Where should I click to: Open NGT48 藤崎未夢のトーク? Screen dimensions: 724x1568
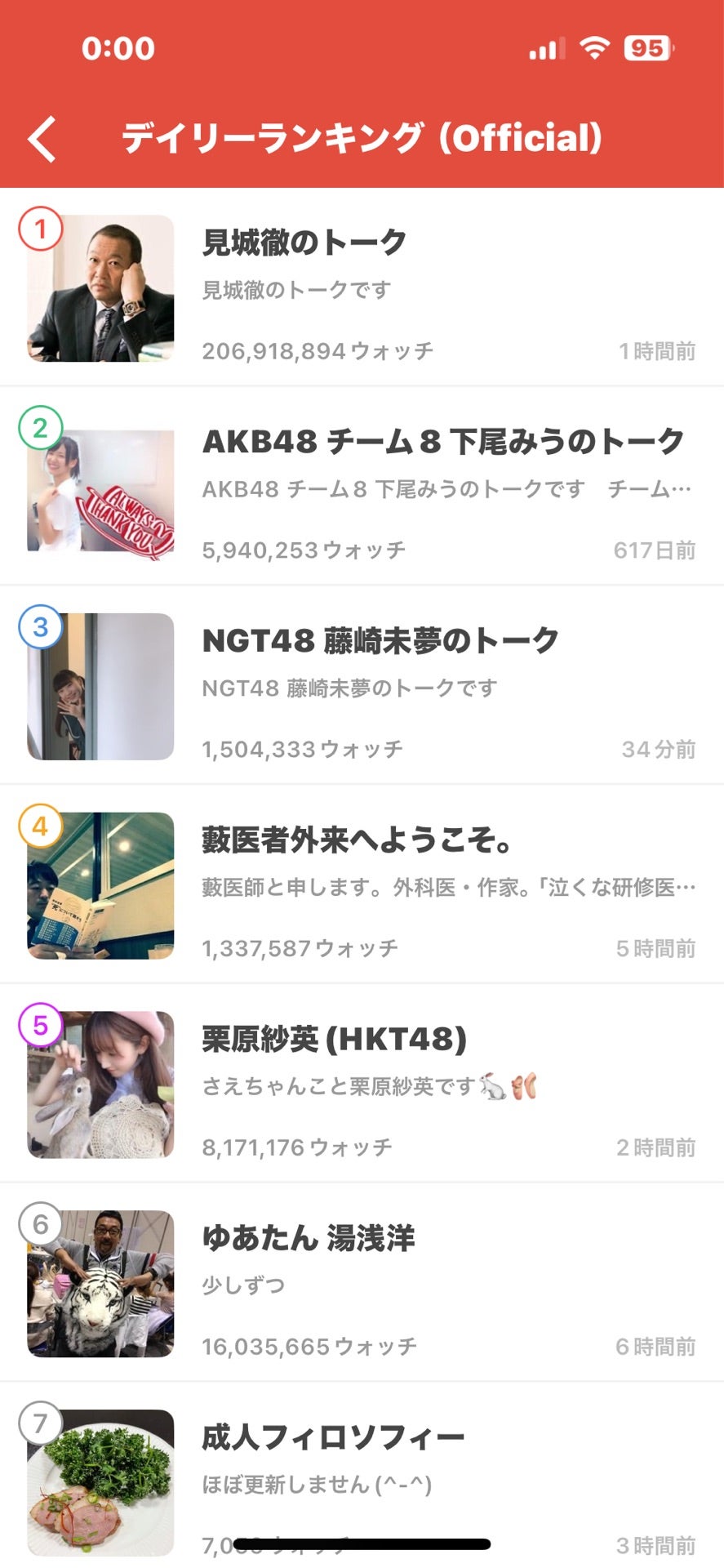pyautogui.click(x=362, y=686)
